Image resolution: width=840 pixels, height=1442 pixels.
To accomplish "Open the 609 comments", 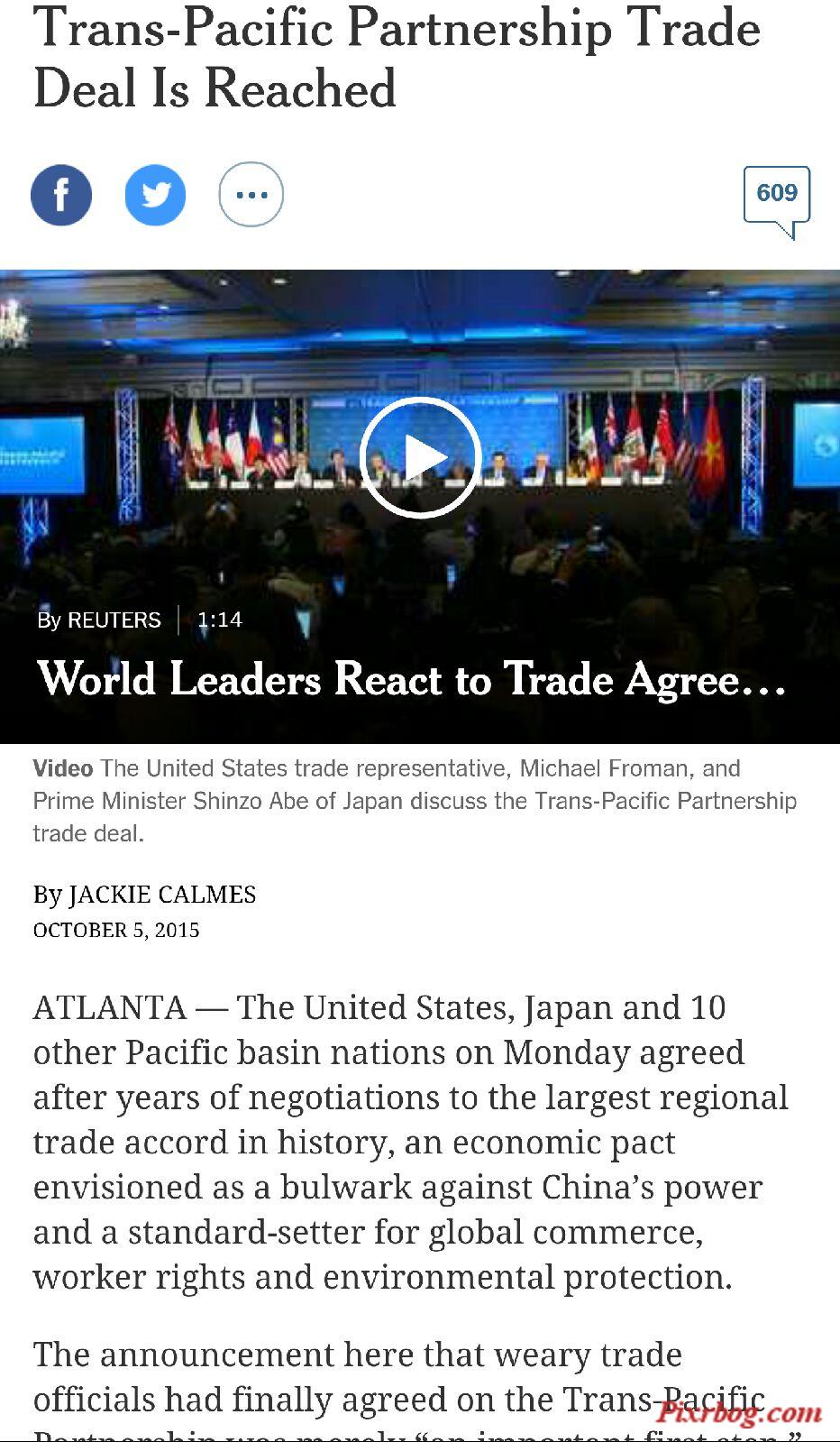I will pyautogui.click(x=776, y=196).
